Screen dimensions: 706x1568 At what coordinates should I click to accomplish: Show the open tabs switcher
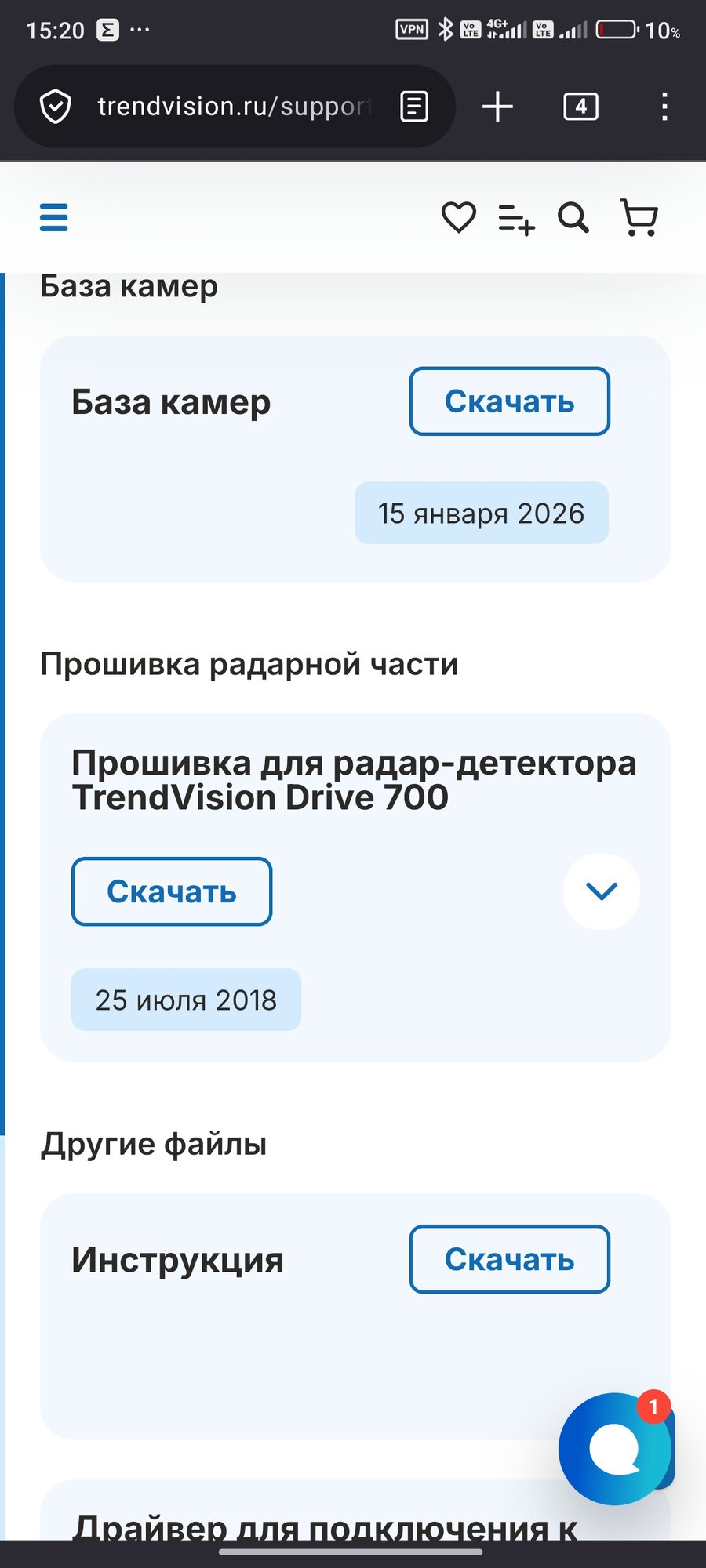[580, 107]
